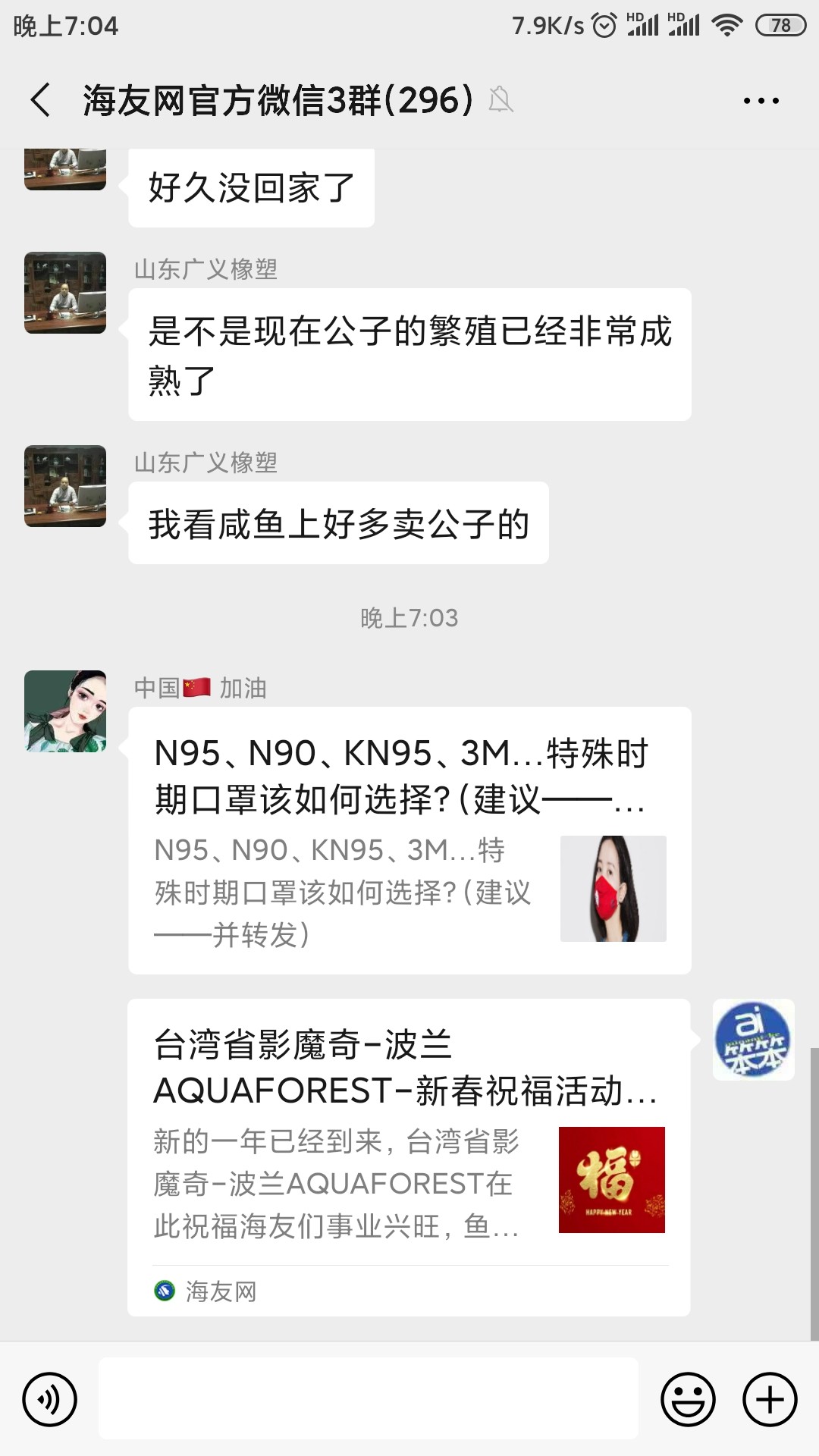
Task: Open the plus attachment menu
Action: click(x=770, y=1399)
